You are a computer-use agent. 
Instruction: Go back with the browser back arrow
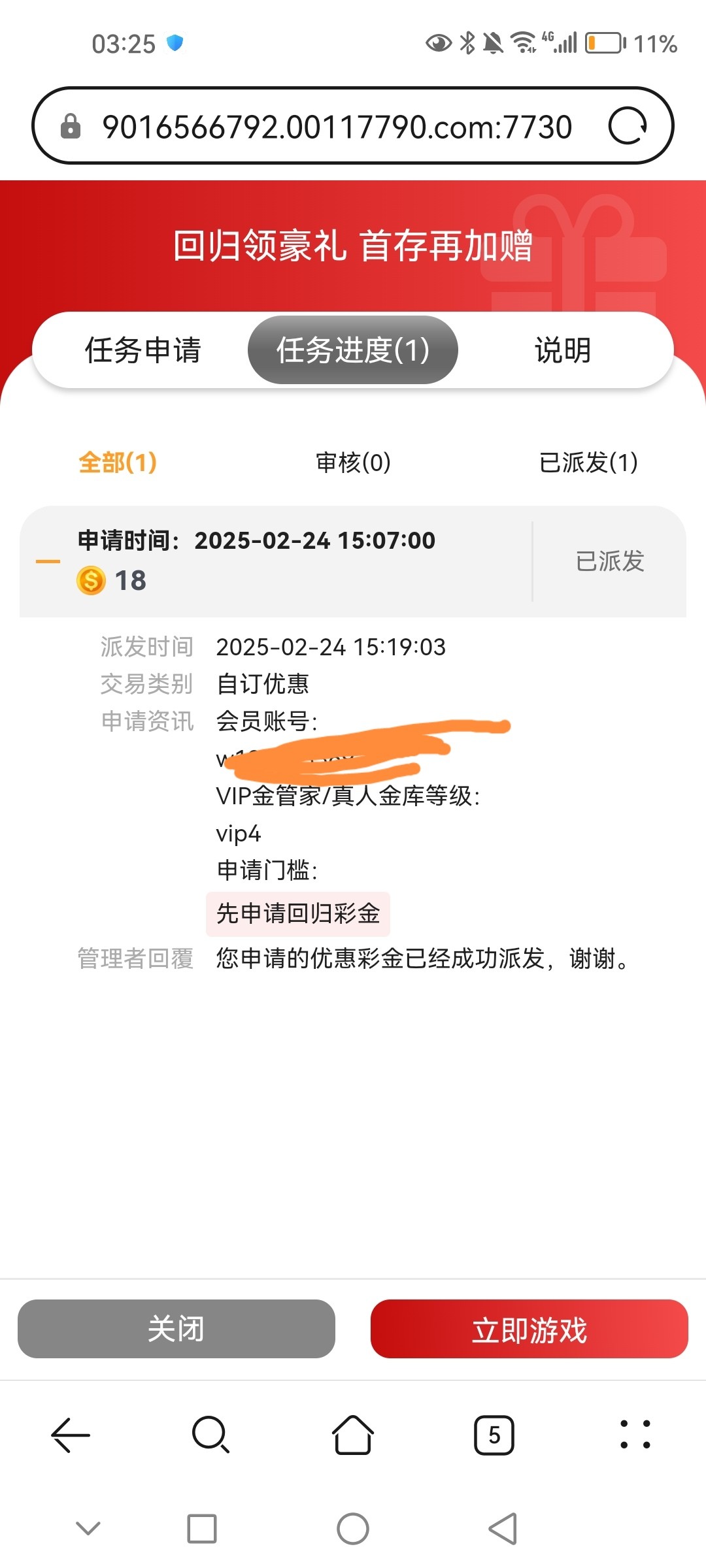[71, 1435]
